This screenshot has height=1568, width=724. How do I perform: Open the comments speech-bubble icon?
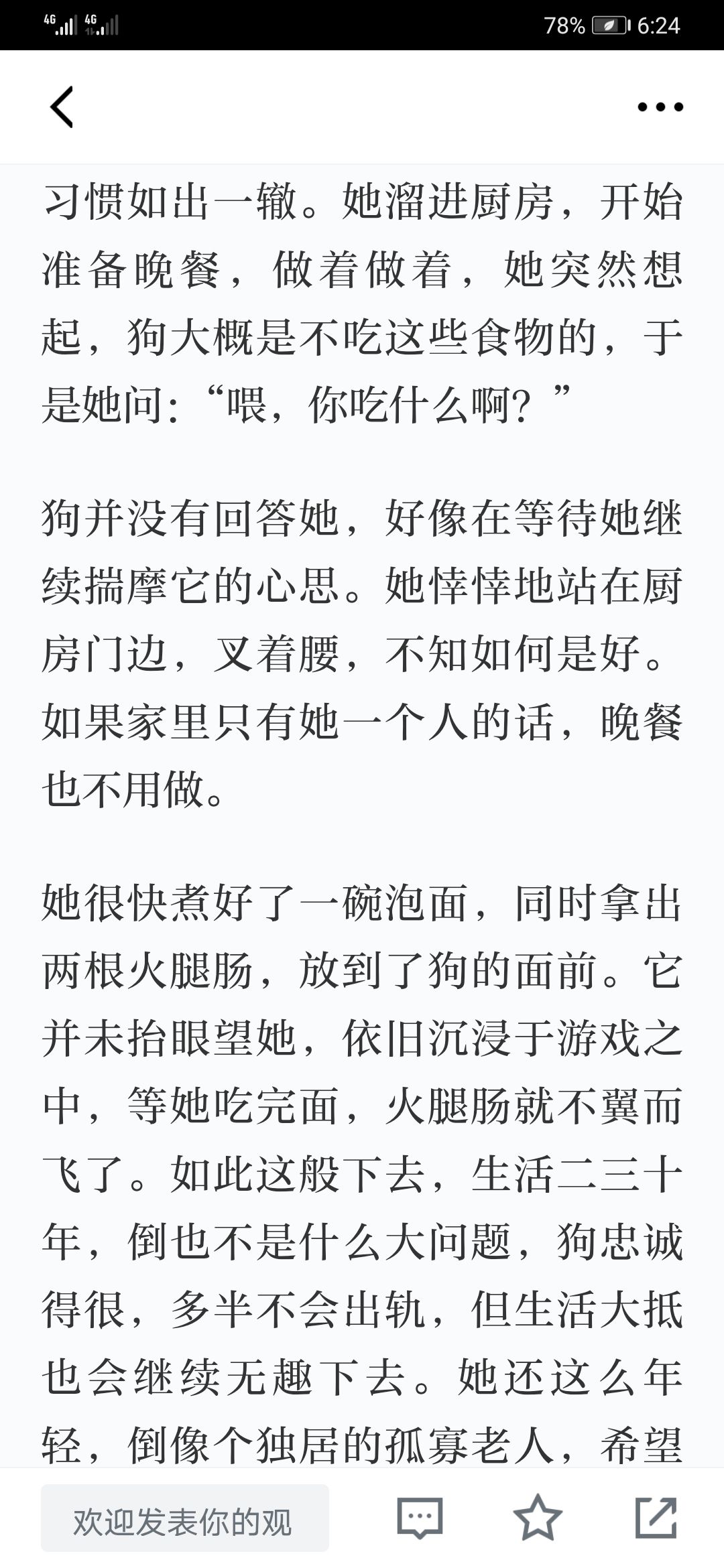[x=420, y=1517]
